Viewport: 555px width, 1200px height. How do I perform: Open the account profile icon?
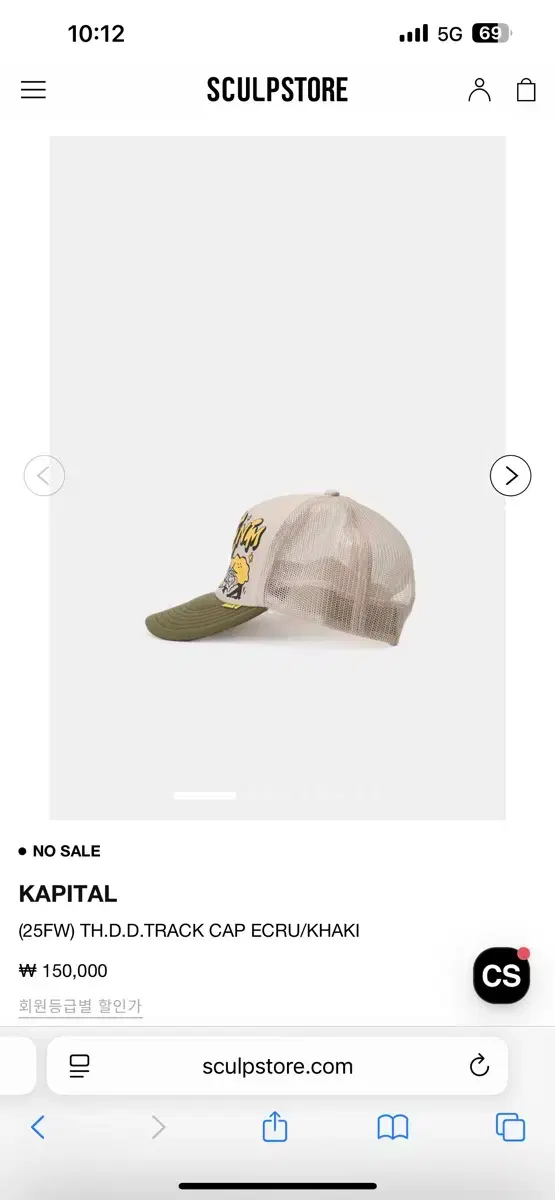480,90
